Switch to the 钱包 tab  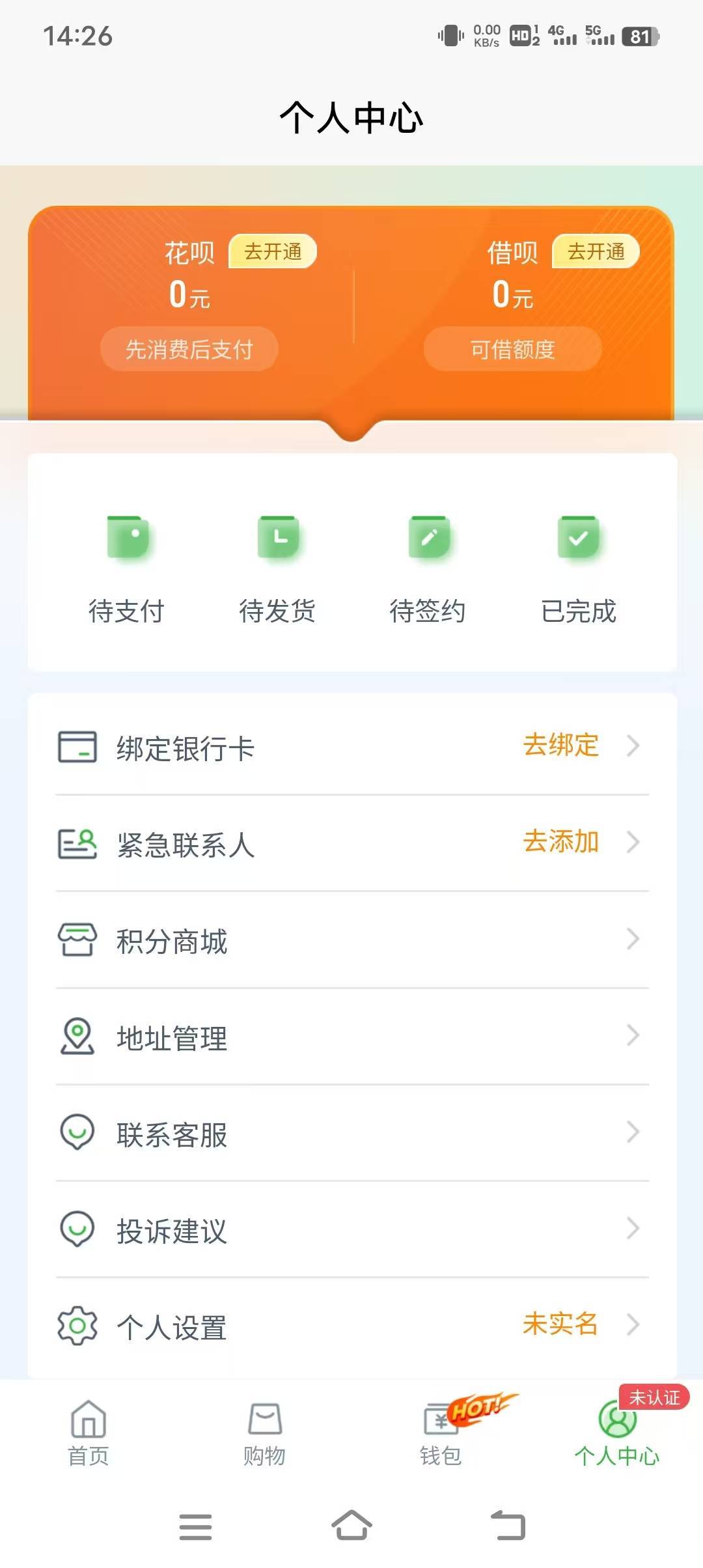[x=441, y=1433]
